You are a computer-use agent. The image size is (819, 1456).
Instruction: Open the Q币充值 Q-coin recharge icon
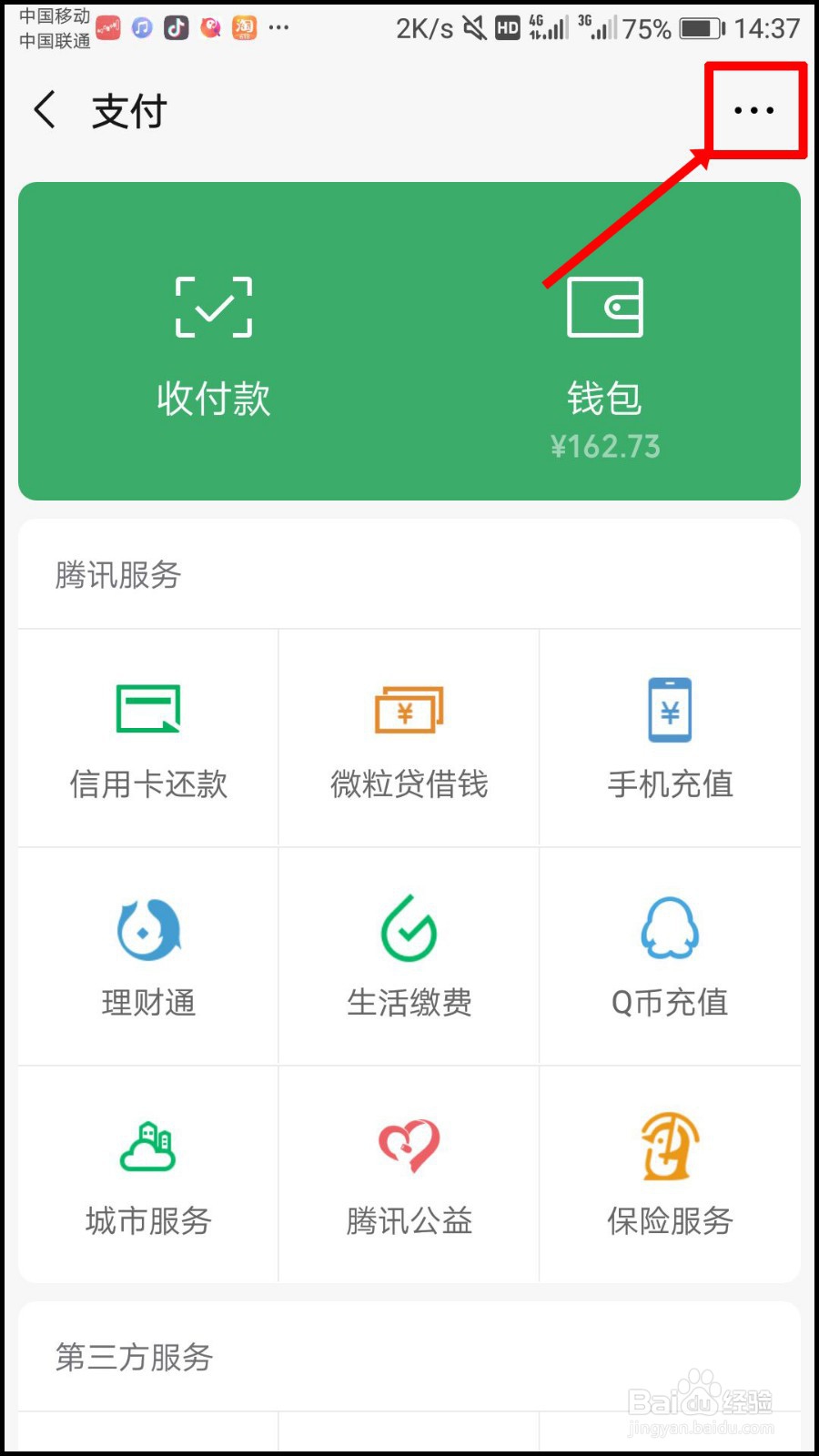click(670, 955)
